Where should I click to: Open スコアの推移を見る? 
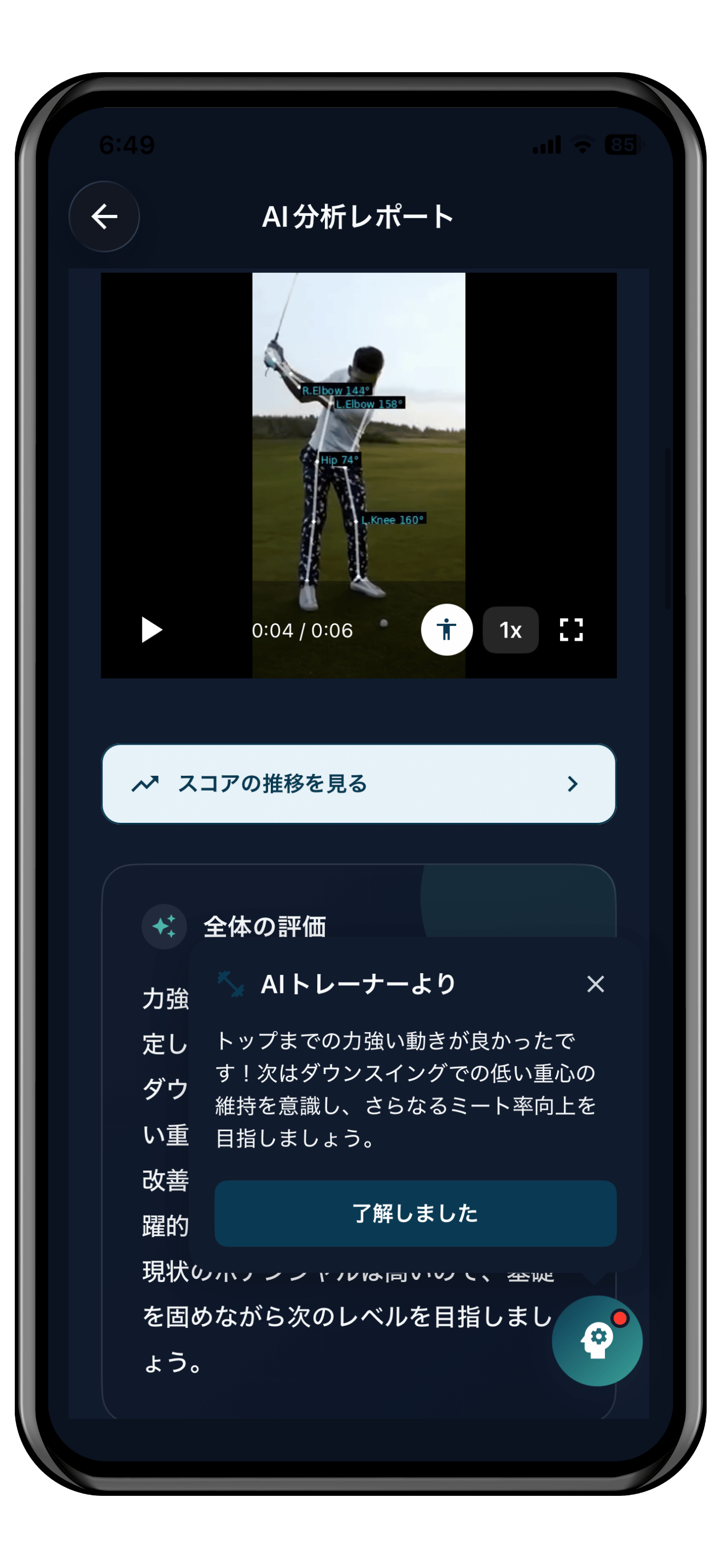point(359,783)
